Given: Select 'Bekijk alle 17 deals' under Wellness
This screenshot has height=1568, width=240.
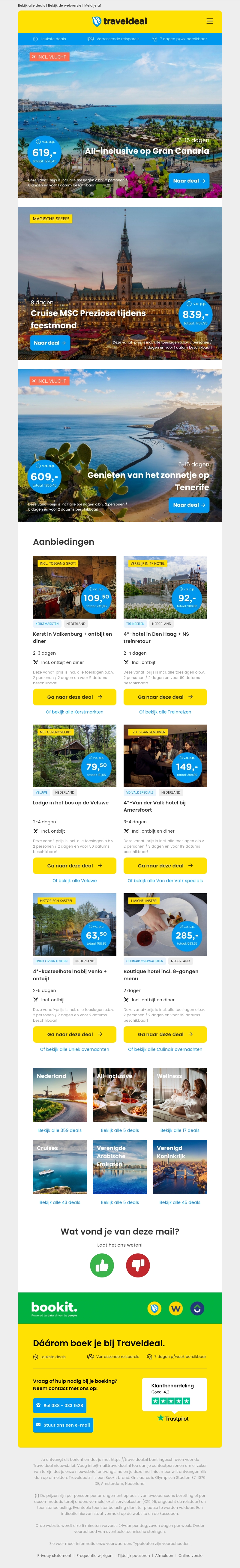Looking at the screenshot, I should click(180, 1130).
